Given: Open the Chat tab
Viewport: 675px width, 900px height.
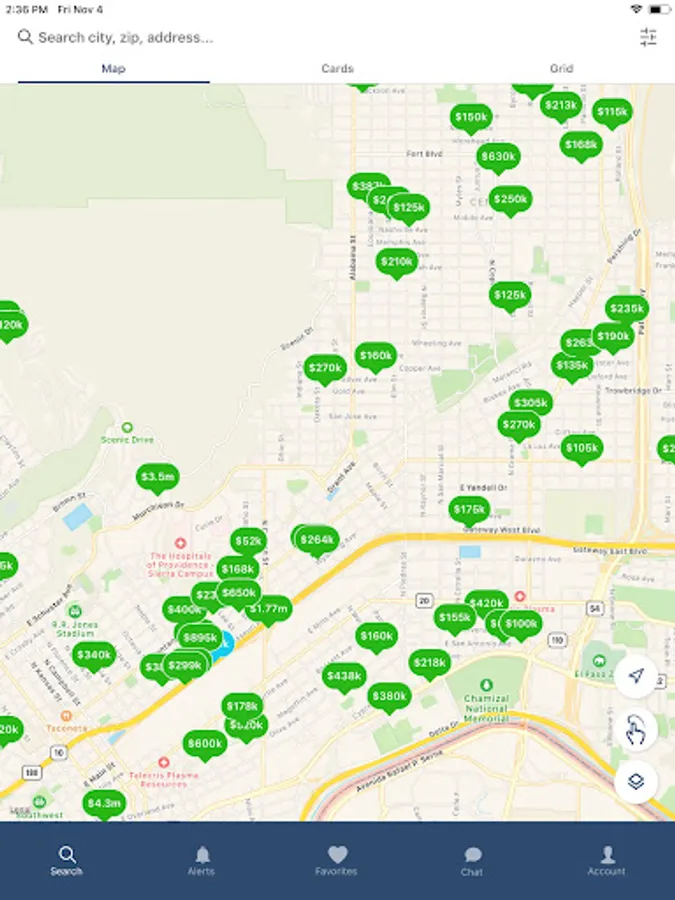Looking at the screenshot, I should tap(472, 860).
